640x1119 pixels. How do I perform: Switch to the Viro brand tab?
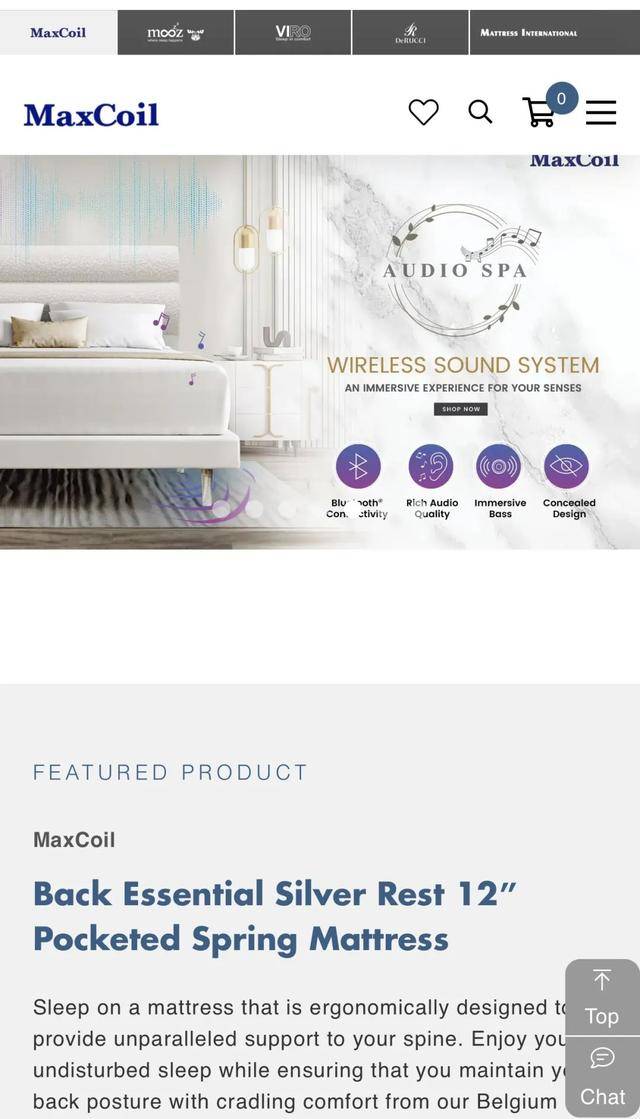tap(293, 32)
